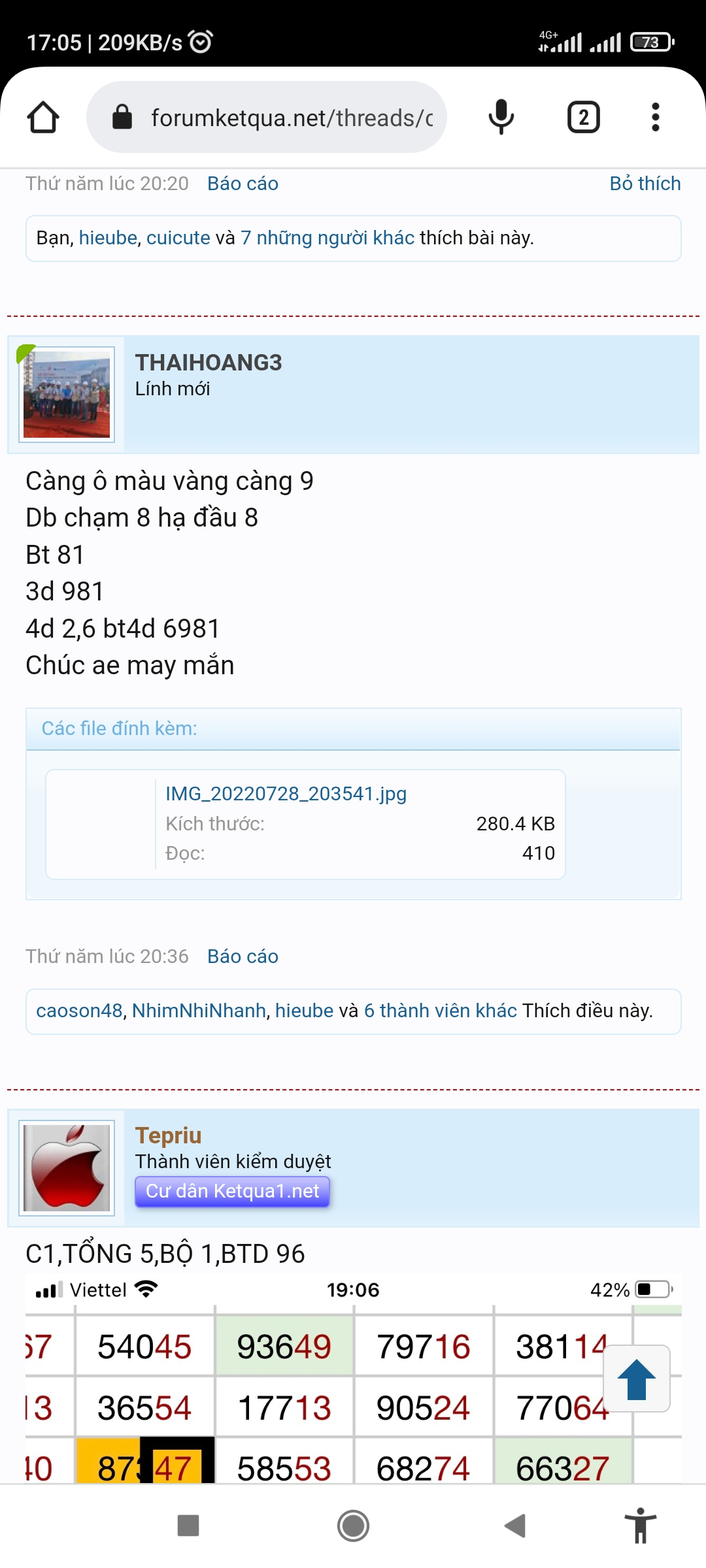Report the post from Thứ năm lúc 20:36
The image size is (706, 1568).
(x=243, y=956)
